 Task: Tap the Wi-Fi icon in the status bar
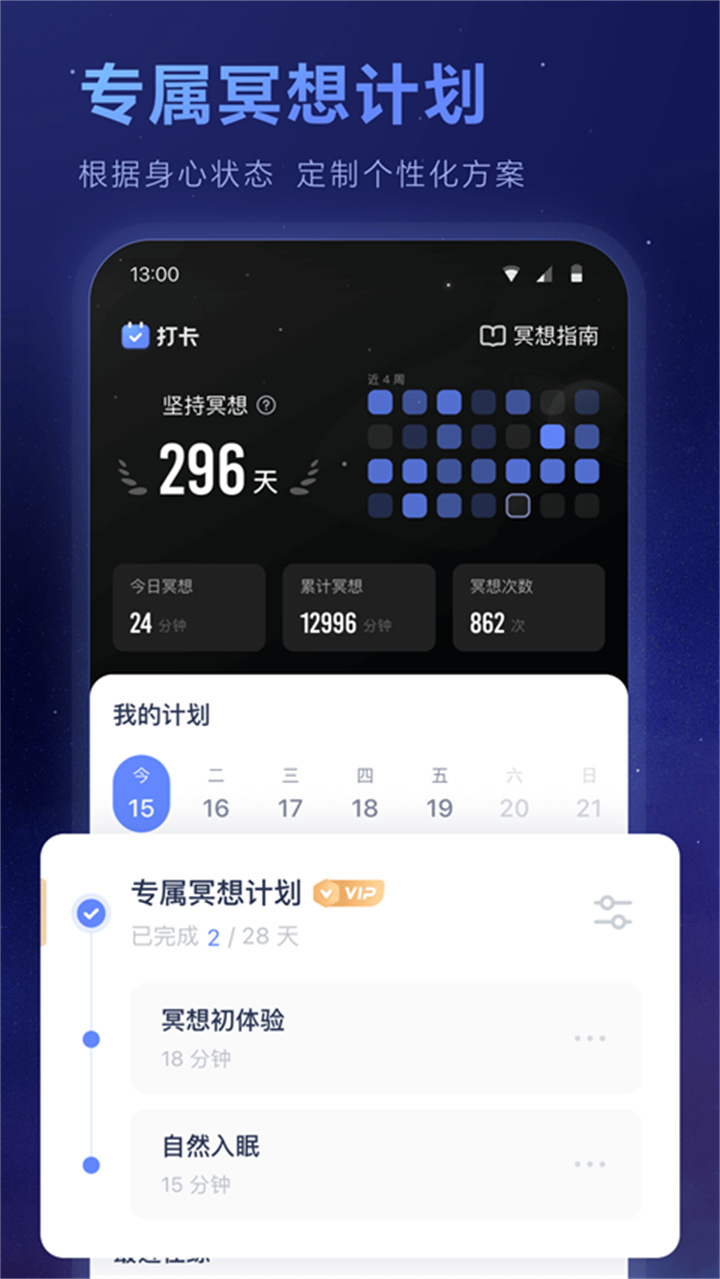513,274
